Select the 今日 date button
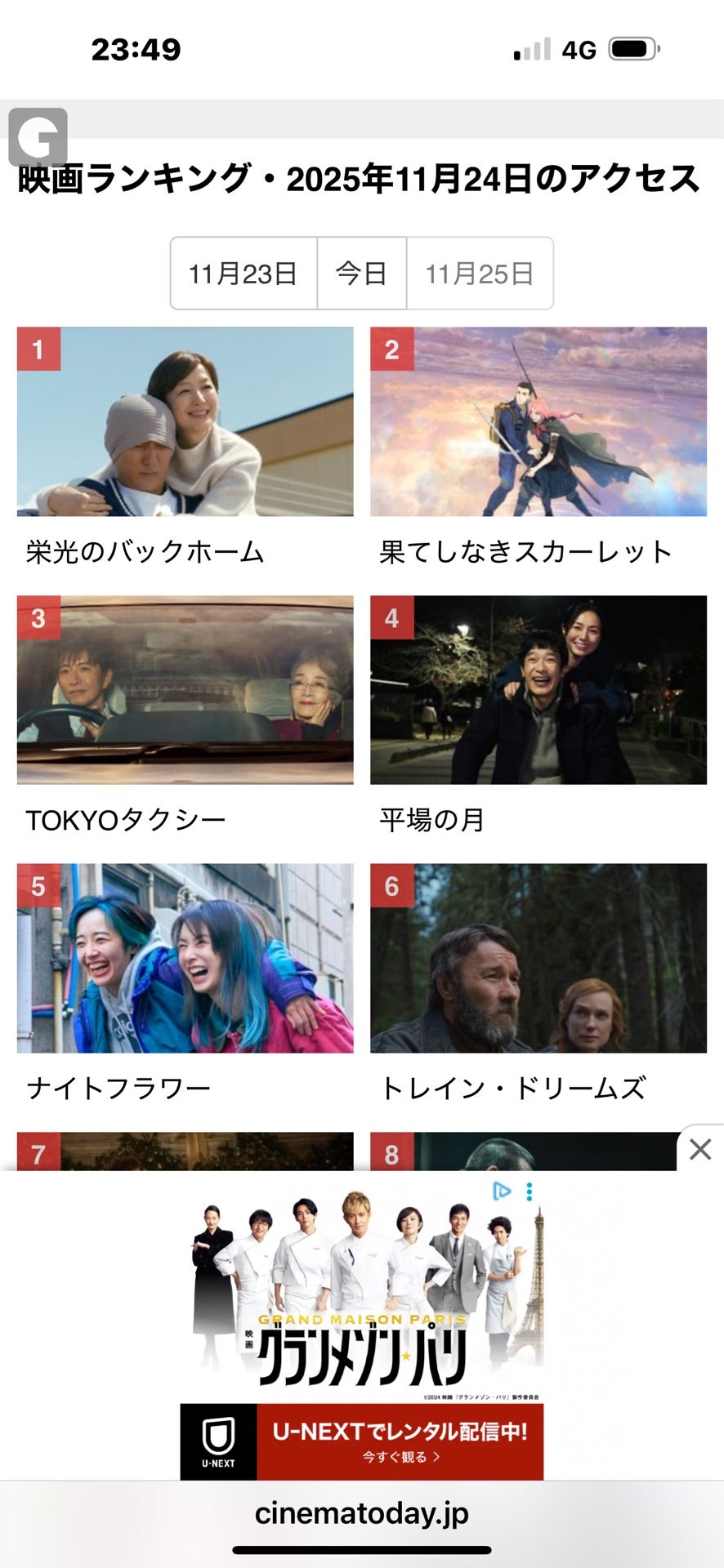The width and height of the screenshot is (724, 1568). pyautogui.click(x=361, y=274)
